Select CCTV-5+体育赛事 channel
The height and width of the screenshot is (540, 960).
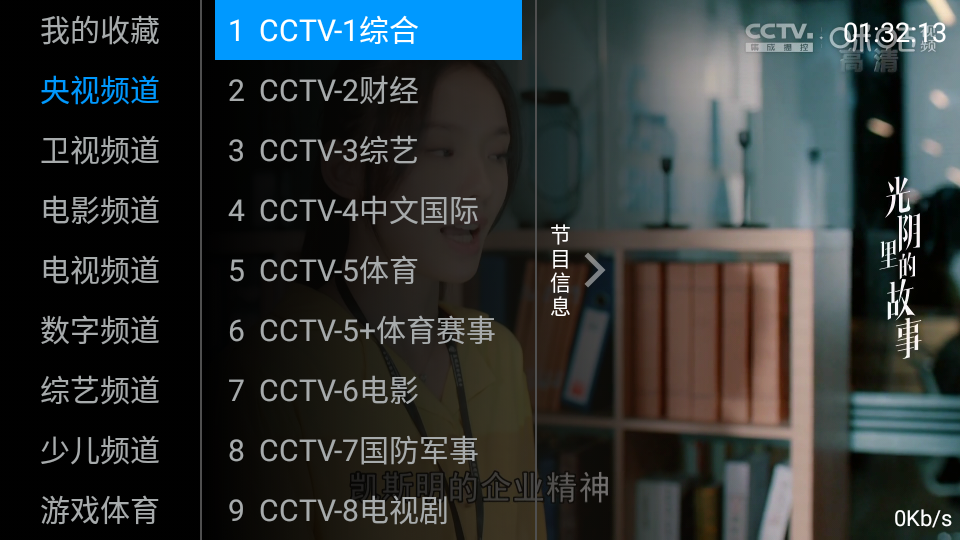click(367, 331)
